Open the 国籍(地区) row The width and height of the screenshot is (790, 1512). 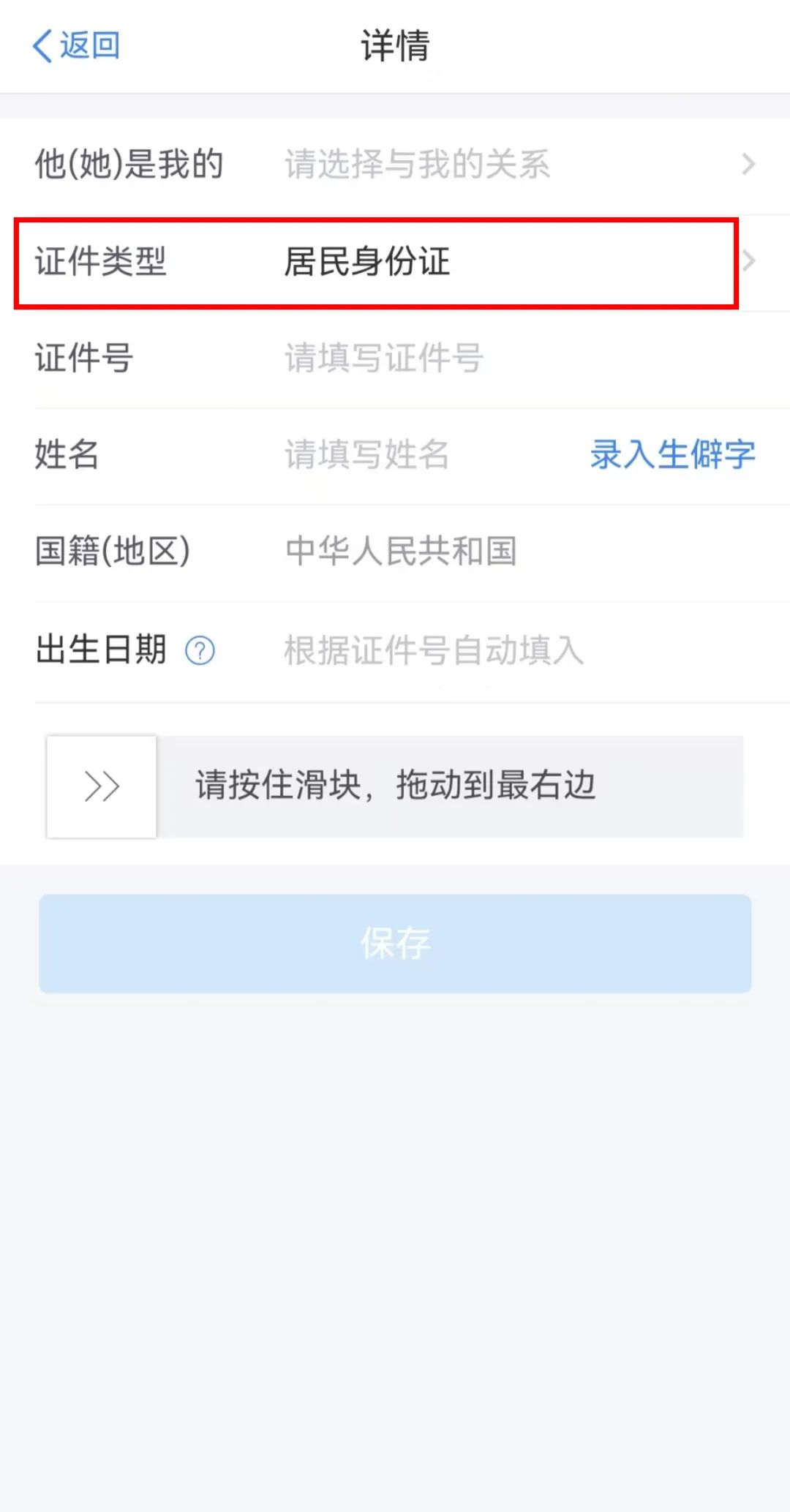(x=395, y=552)
